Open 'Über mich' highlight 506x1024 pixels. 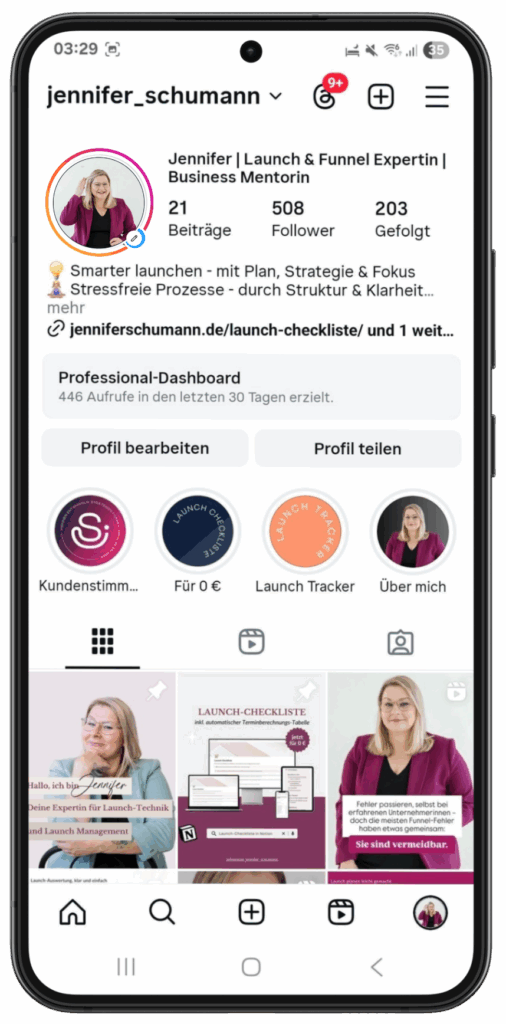point(413,530)
